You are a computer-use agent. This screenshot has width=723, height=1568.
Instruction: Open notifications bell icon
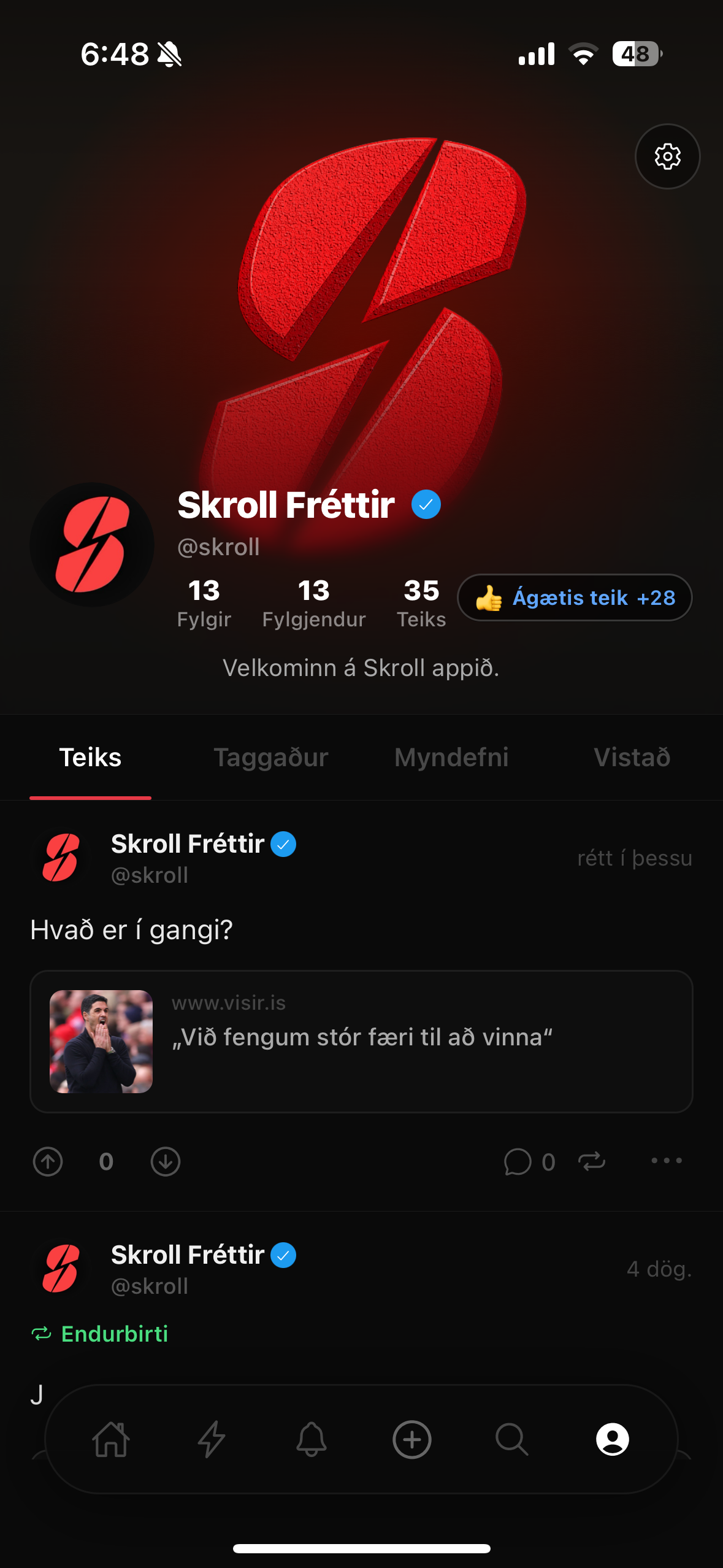(313, 1439)
